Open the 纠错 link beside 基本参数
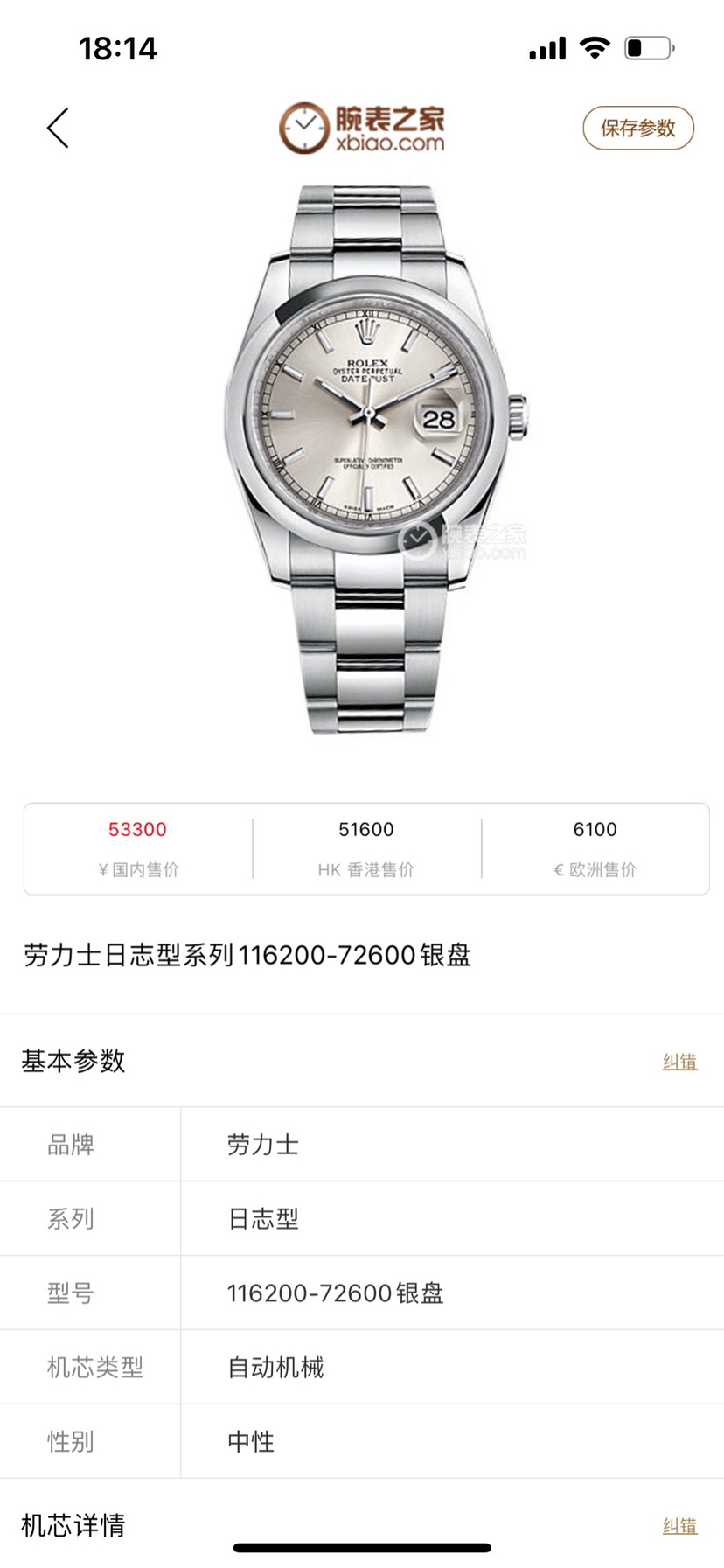This screenshot has width=724, height=1568. click(679, 1062)
